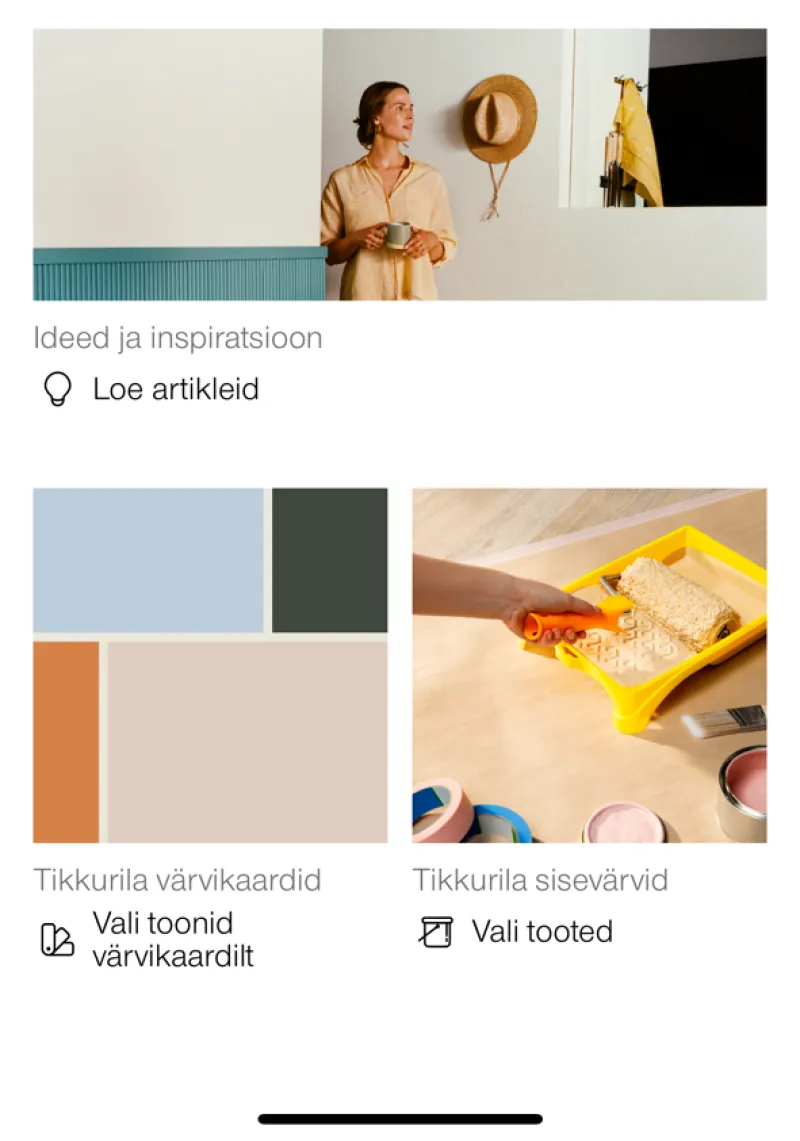
Task: Open the Ideed ja inspiratsioon image card
Action: pyautogui.click(x=400, y=164)
